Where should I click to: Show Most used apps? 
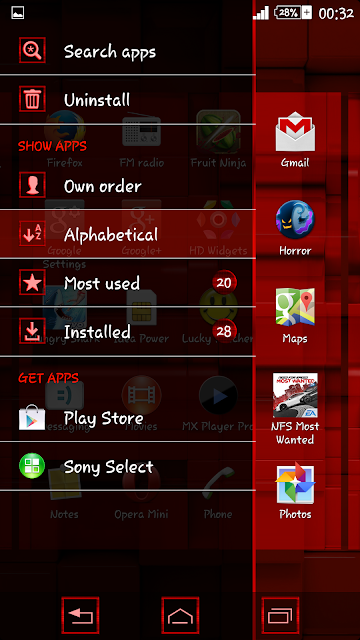(x=127, y=283)
